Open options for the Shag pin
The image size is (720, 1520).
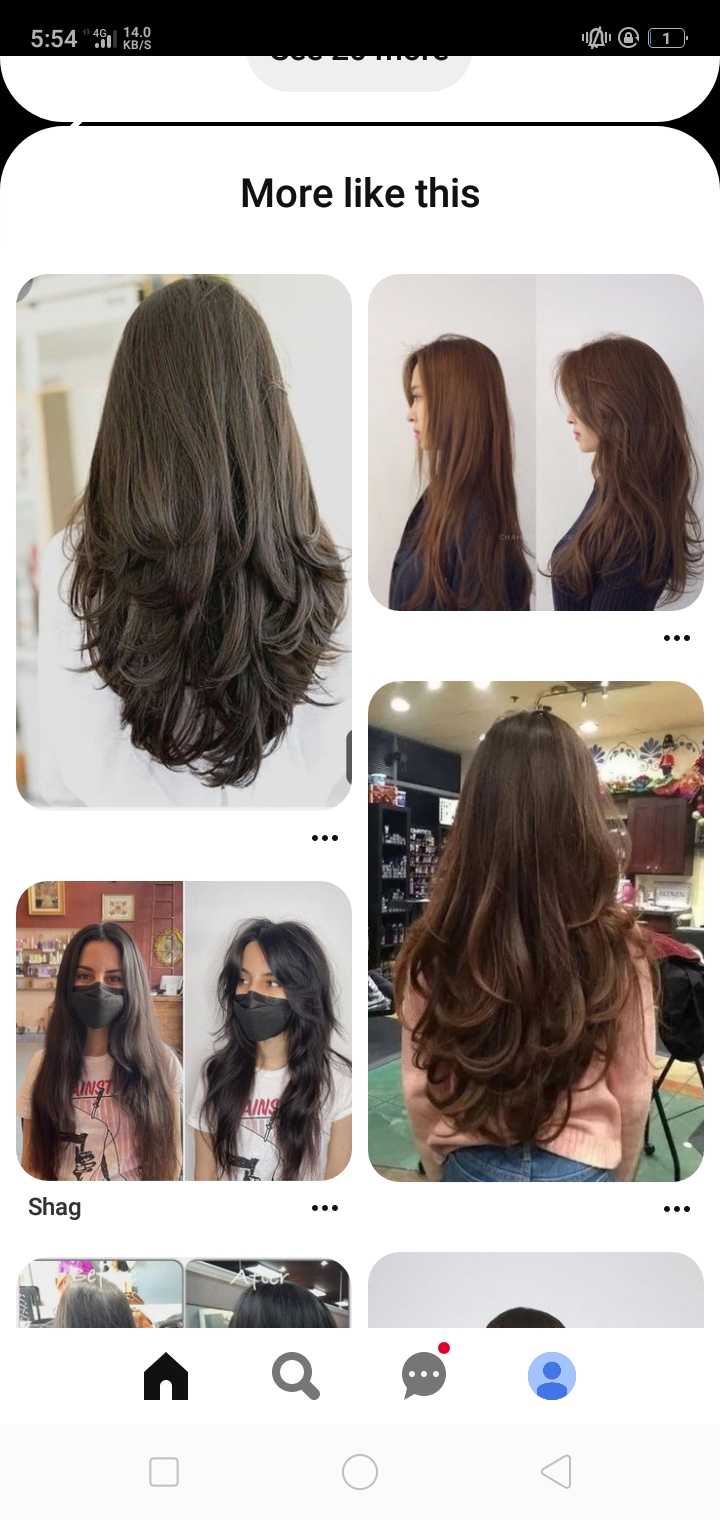pyautogui.click(x=325, y=1208)
